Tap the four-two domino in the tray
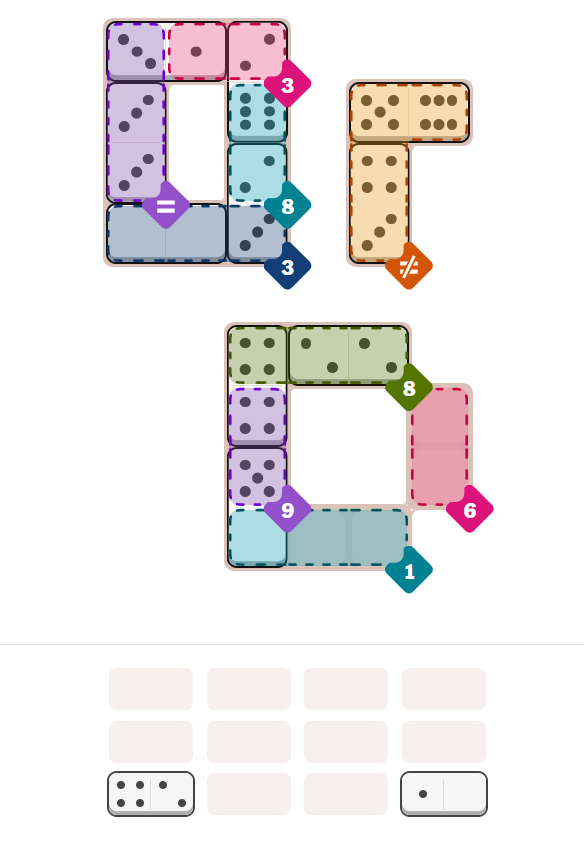The width and height of the screenshot is (584, 852). click(x=151, y=793)
